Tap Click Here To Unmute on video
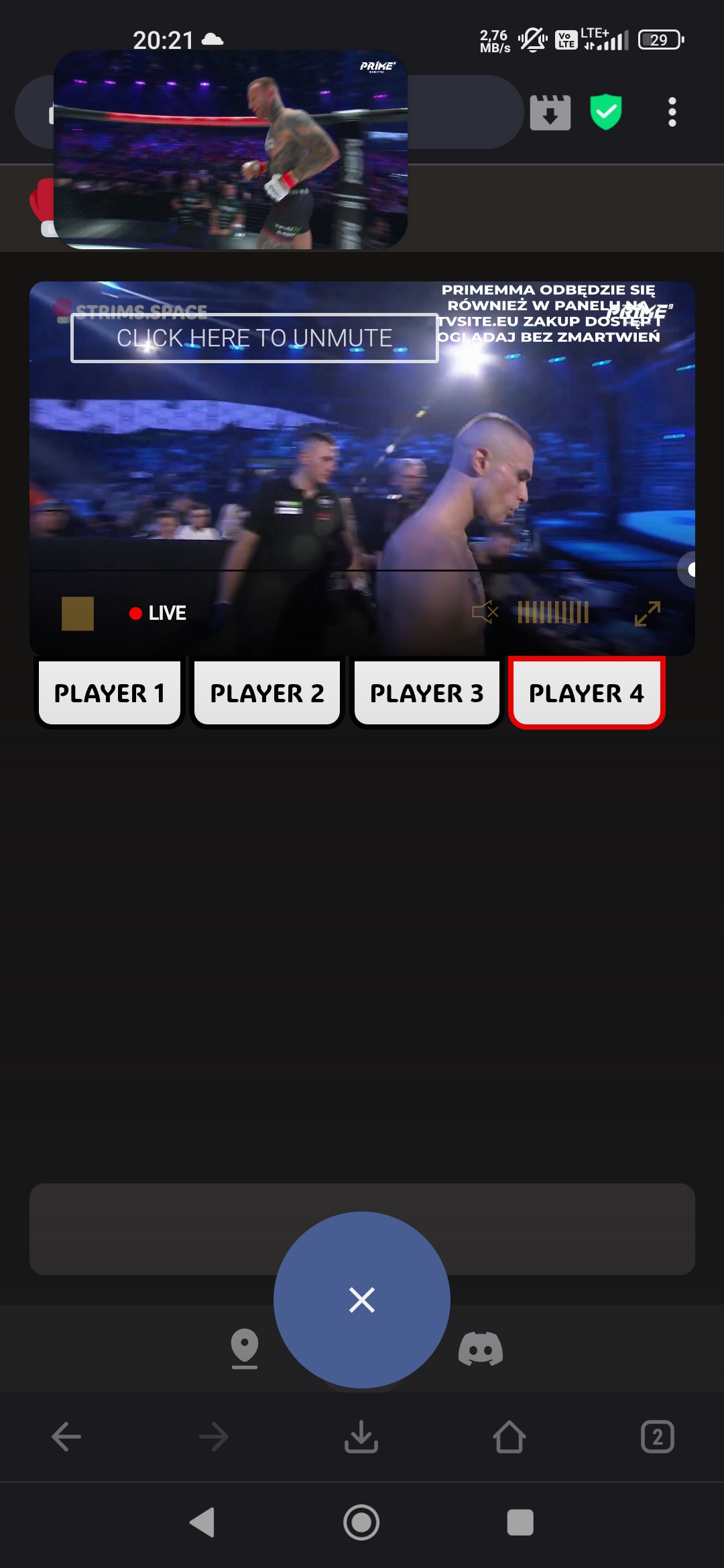This screenshot has height=1568, width=724. tap(255, 338)
